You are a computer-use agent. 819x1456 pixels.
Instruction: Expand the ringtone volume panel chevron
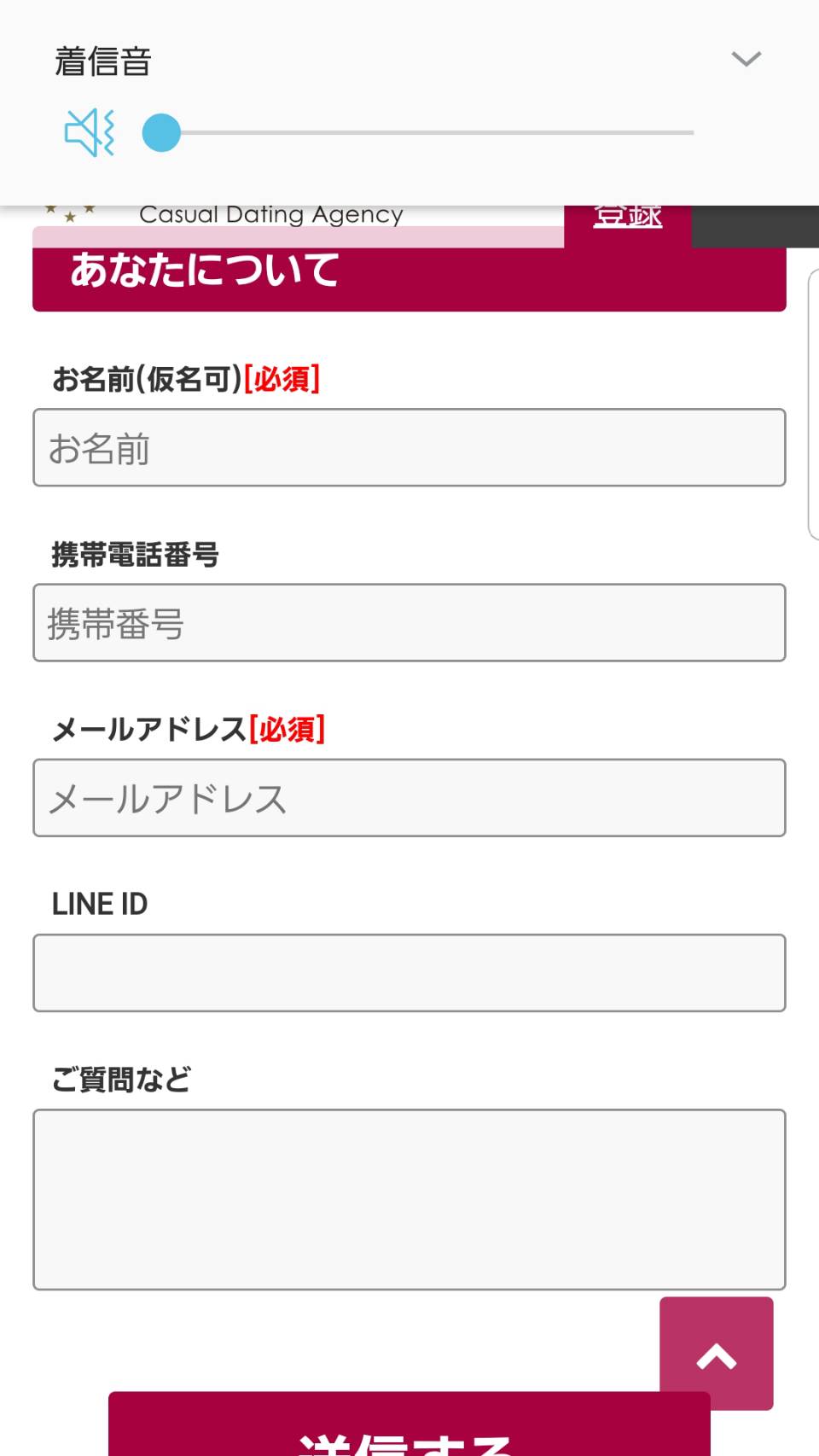click(746, 59)
